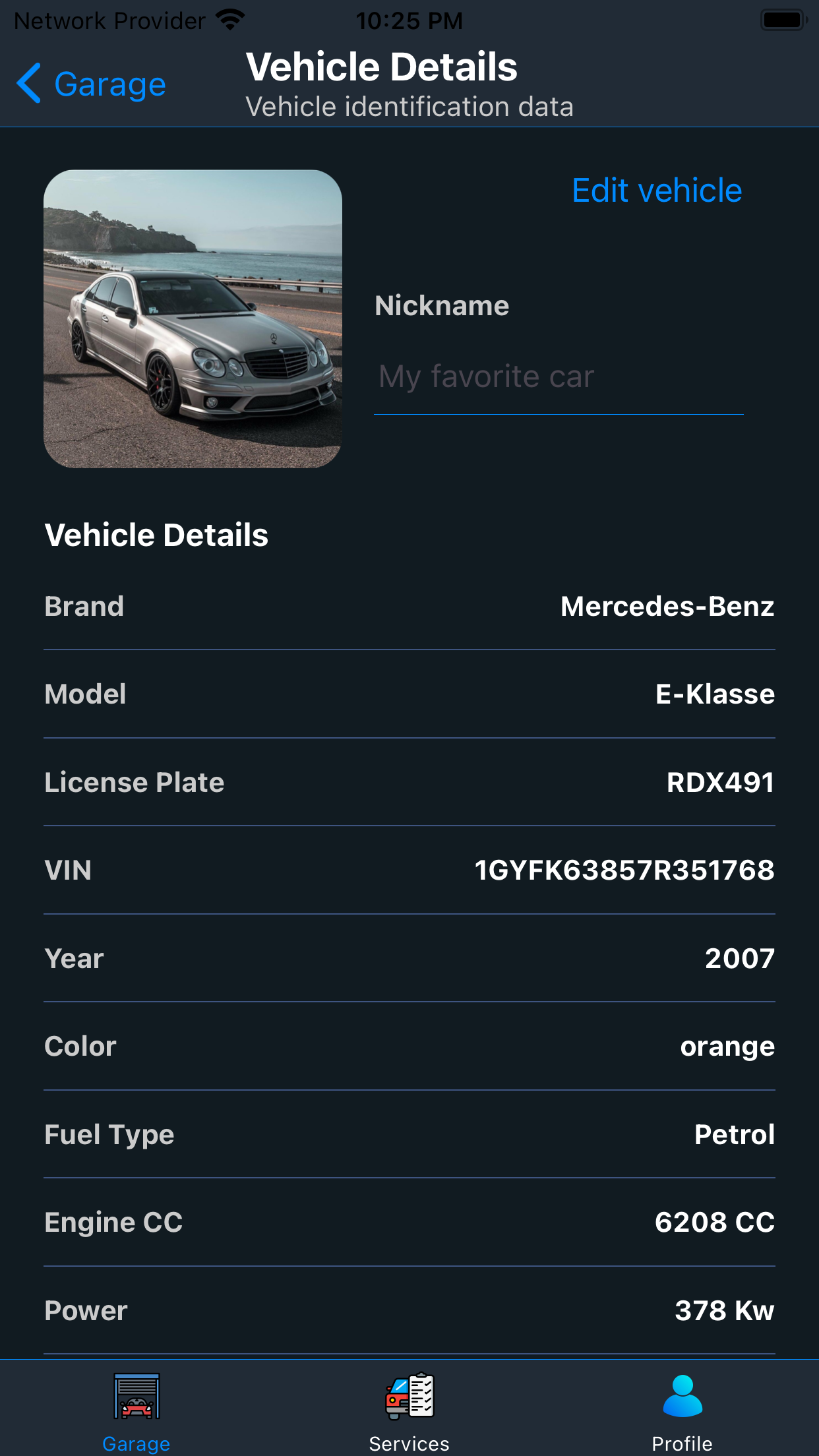Tap the Year value 2007
The width and height of the screenshot is (819, 1456).
[740, 958]
